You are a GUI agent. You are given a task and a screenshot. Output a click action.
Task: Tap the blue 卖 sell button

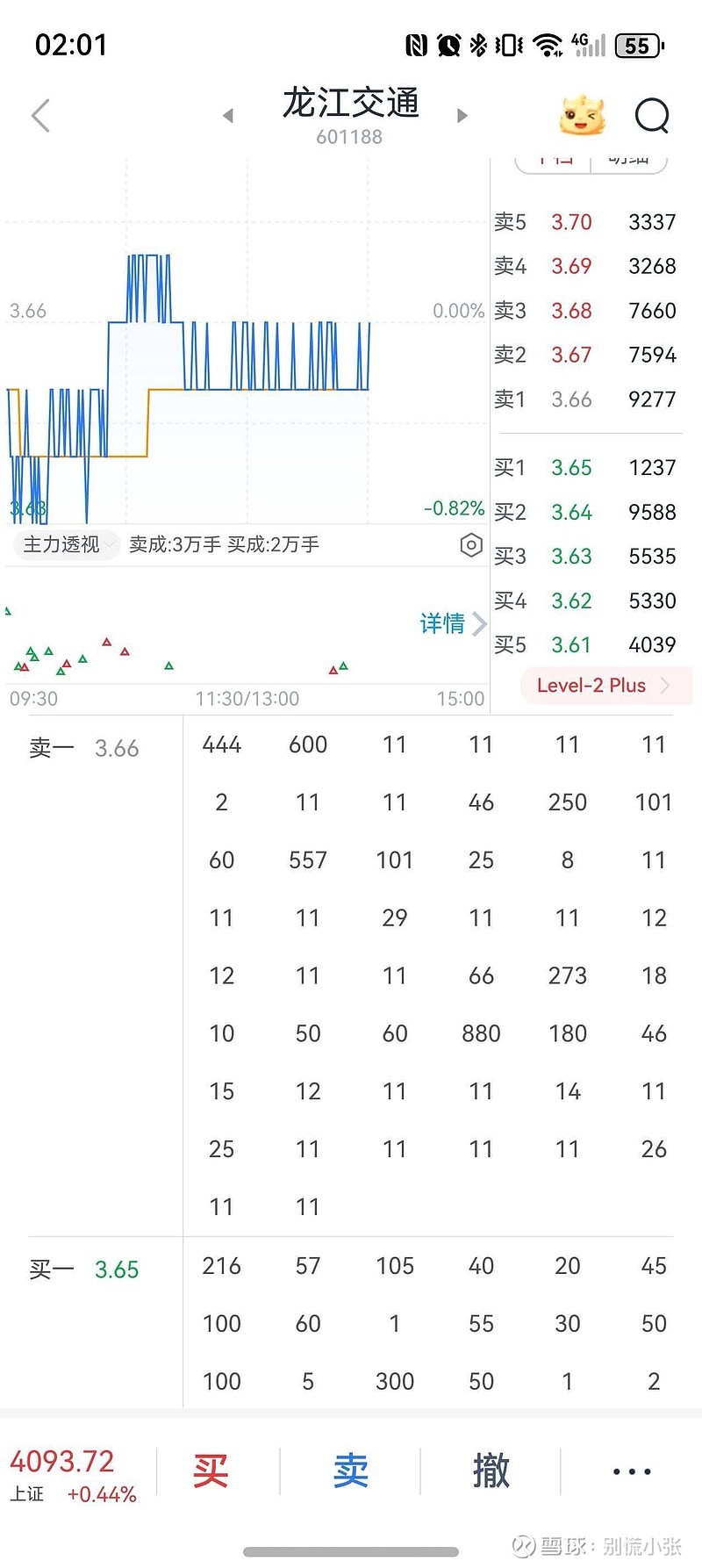[350, 1471]
